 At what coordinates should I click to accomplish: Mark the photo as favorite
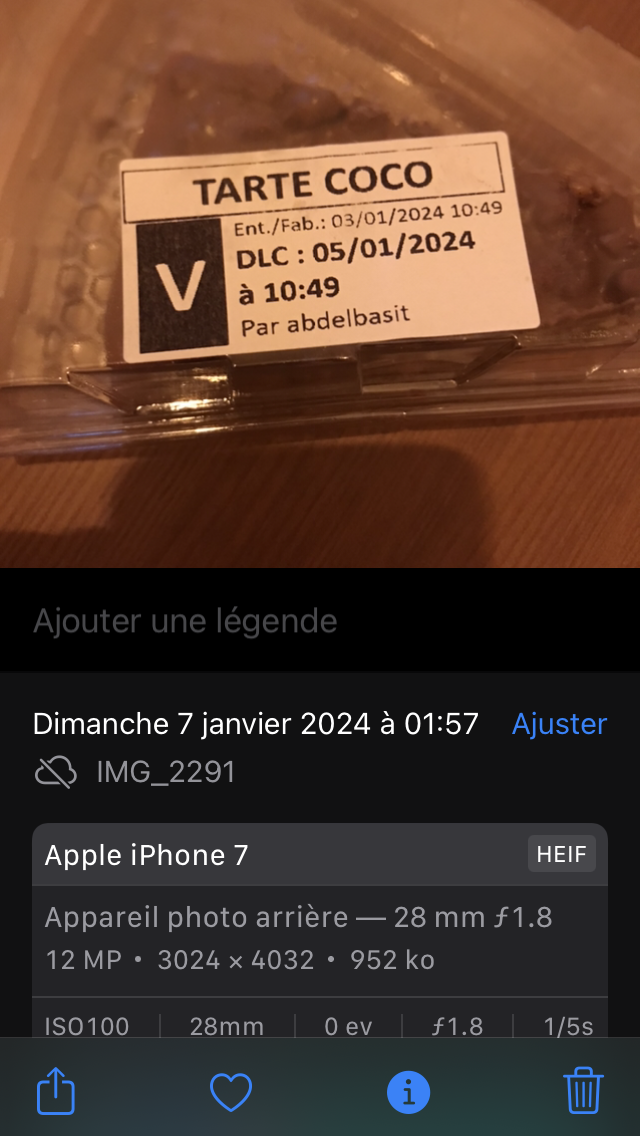click(231, 1092)
